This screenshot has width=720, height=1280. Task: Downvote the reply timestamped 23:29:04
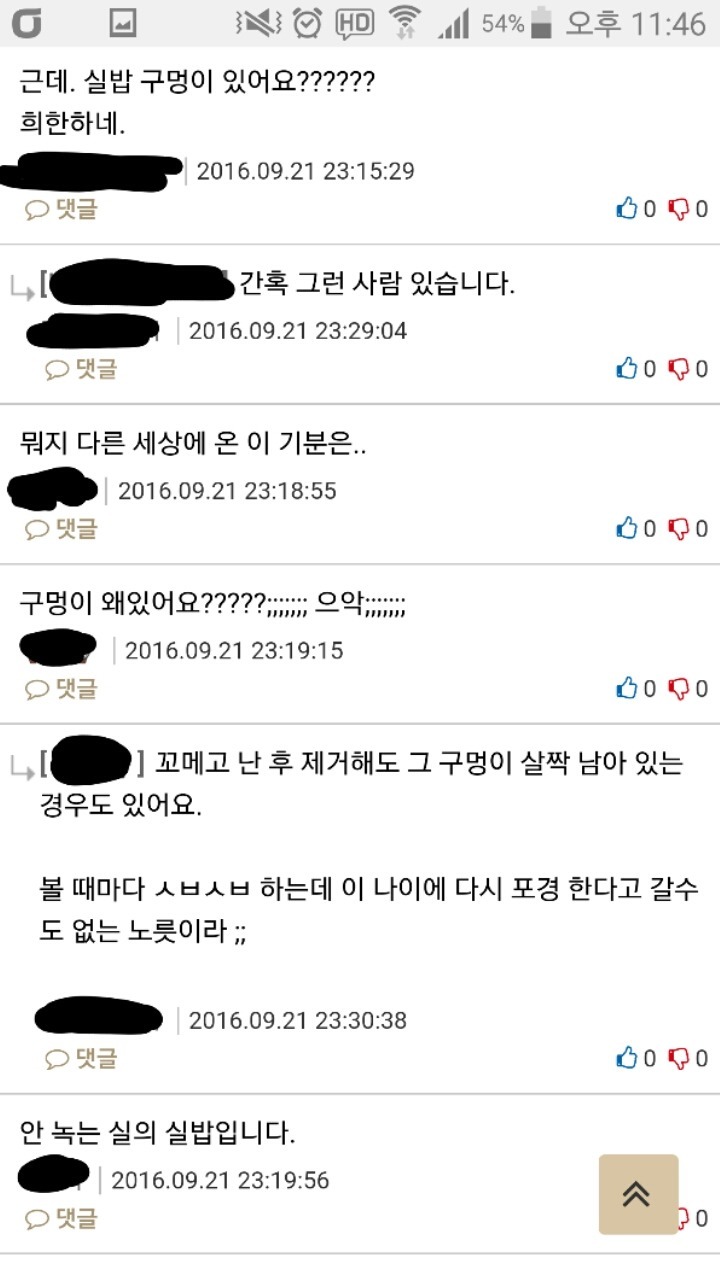(679, 369)
